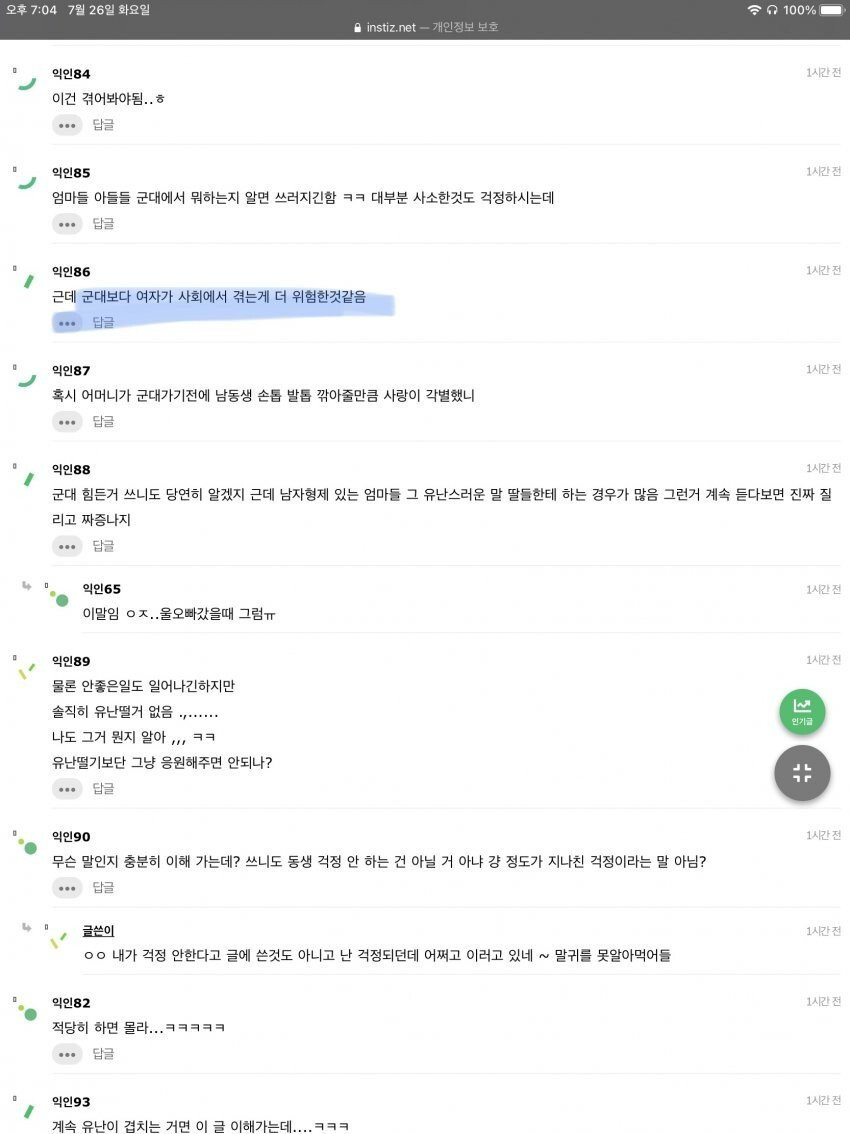Open the more options under 익인87's comment

[67, 421]
